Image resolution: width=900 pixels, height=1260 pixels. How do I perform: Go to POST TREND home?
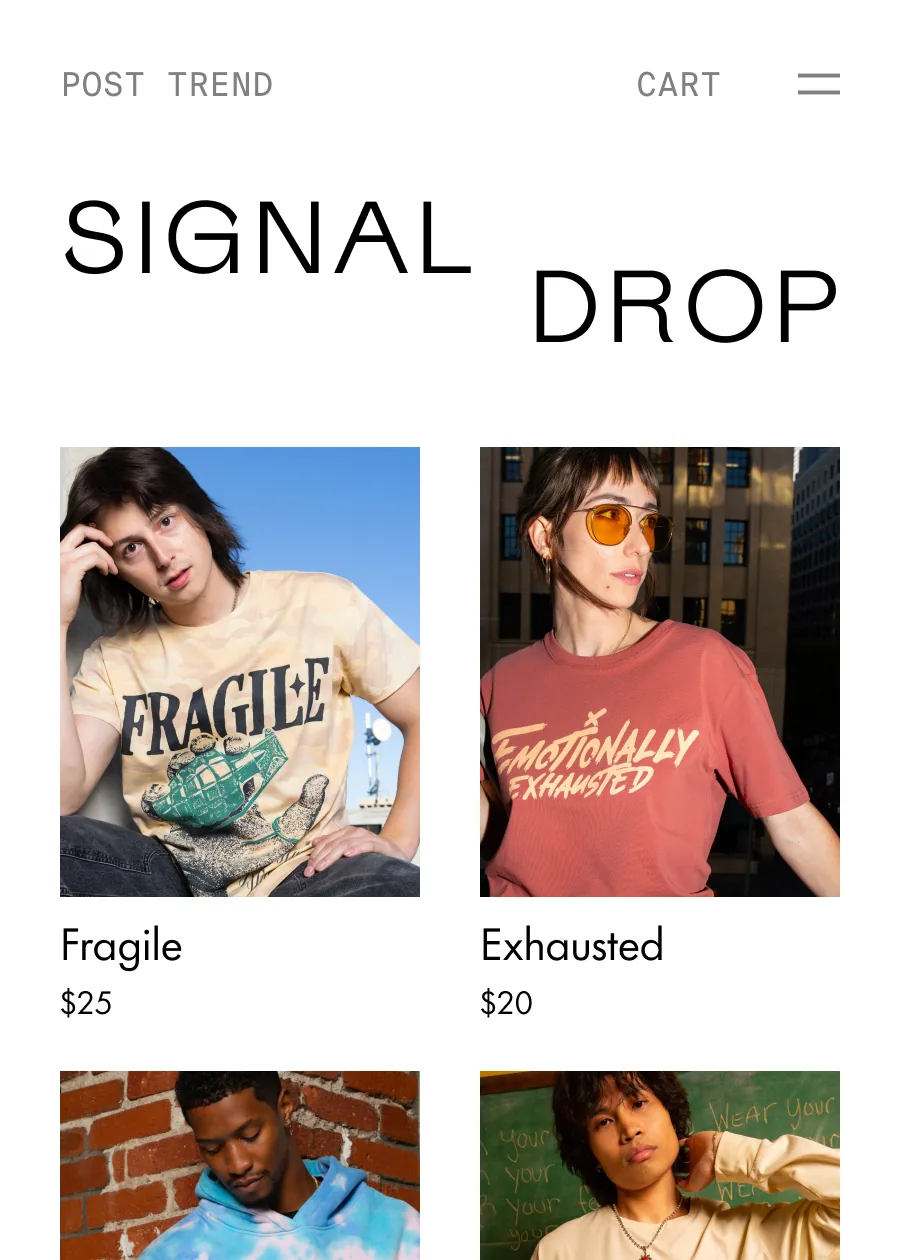tap(167, 85)
